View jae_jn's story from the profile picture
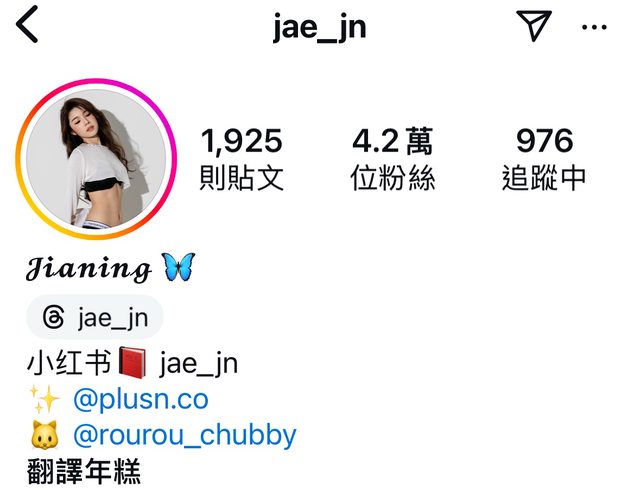640x495 pixels. click(95, 160)
